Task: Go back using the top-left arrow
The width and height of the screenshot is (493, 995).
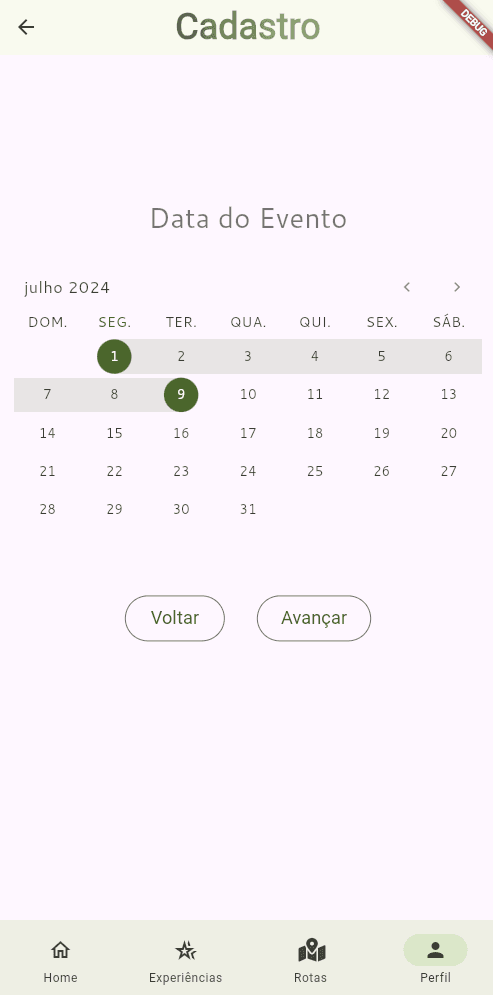Action: click(26, 27)
